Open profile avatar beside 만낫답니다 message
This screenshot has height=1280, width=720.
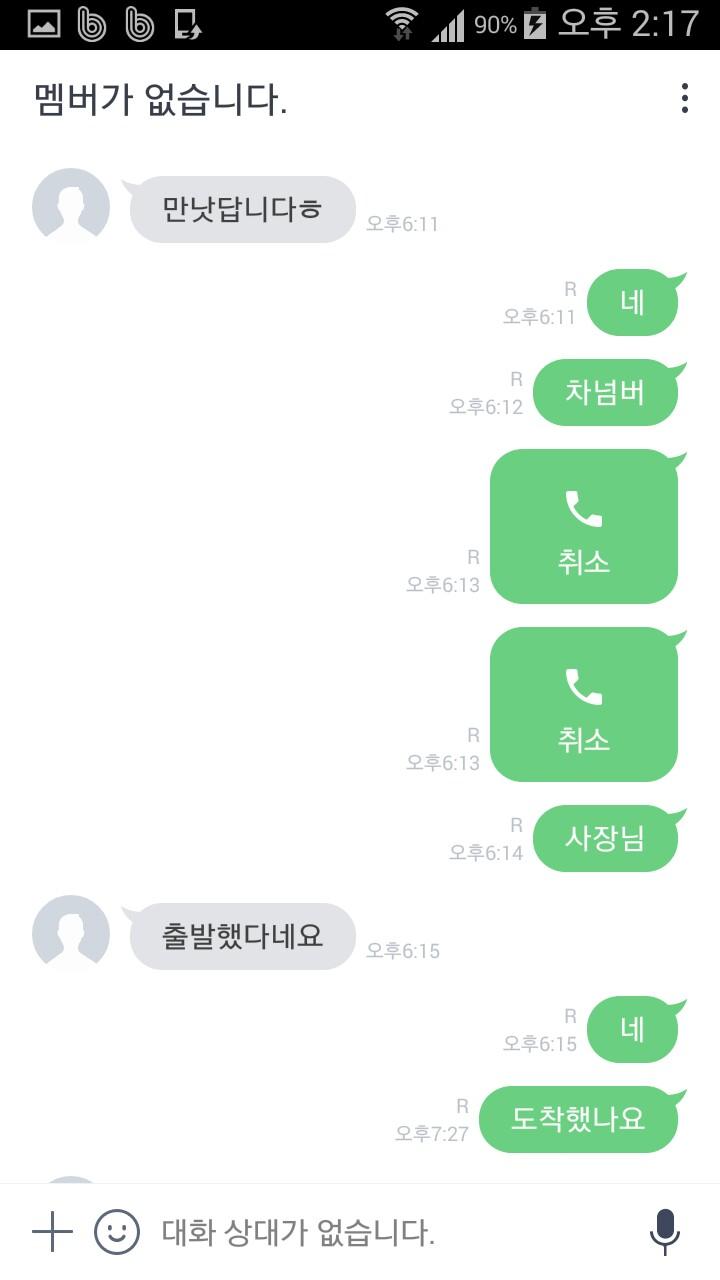point(71,207)
